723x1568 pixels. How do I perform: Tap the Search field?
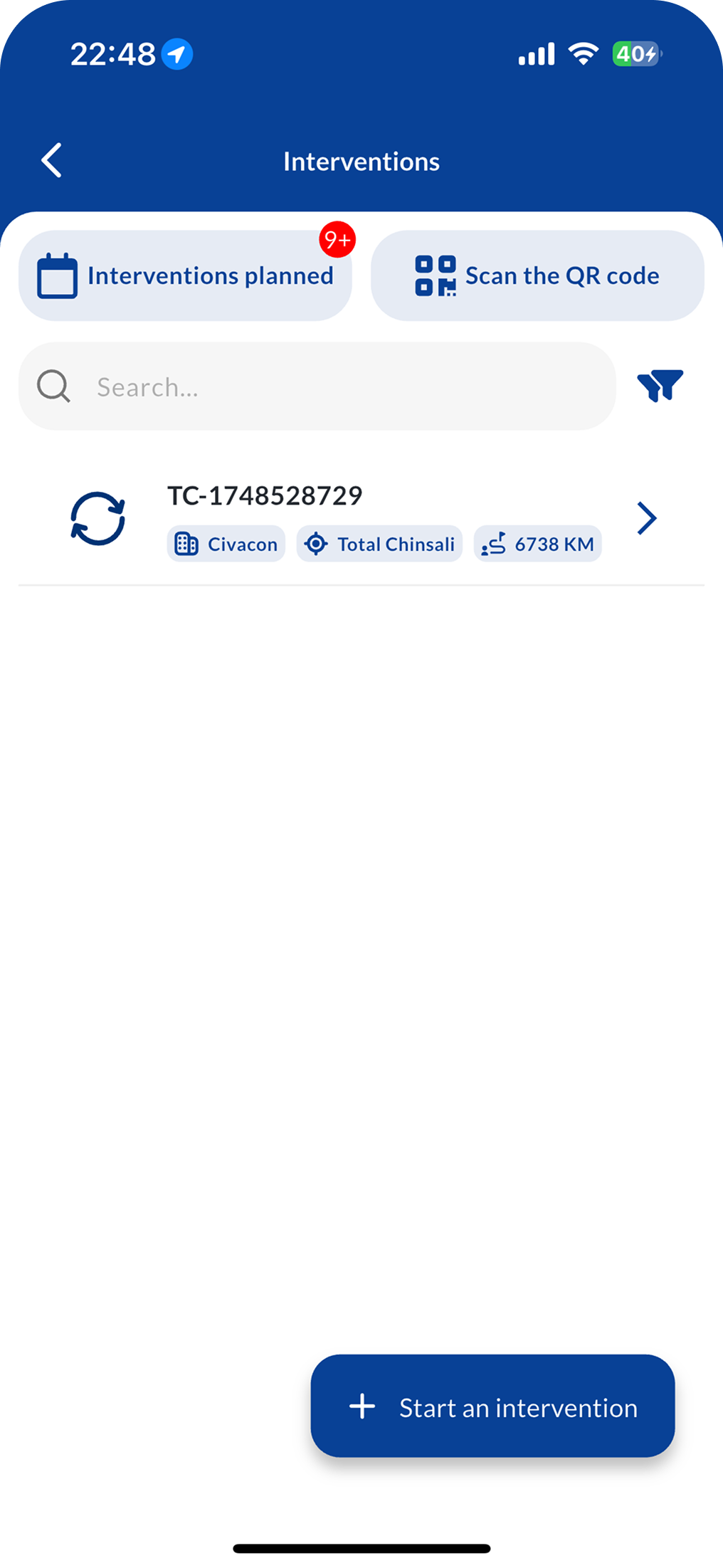317,386
